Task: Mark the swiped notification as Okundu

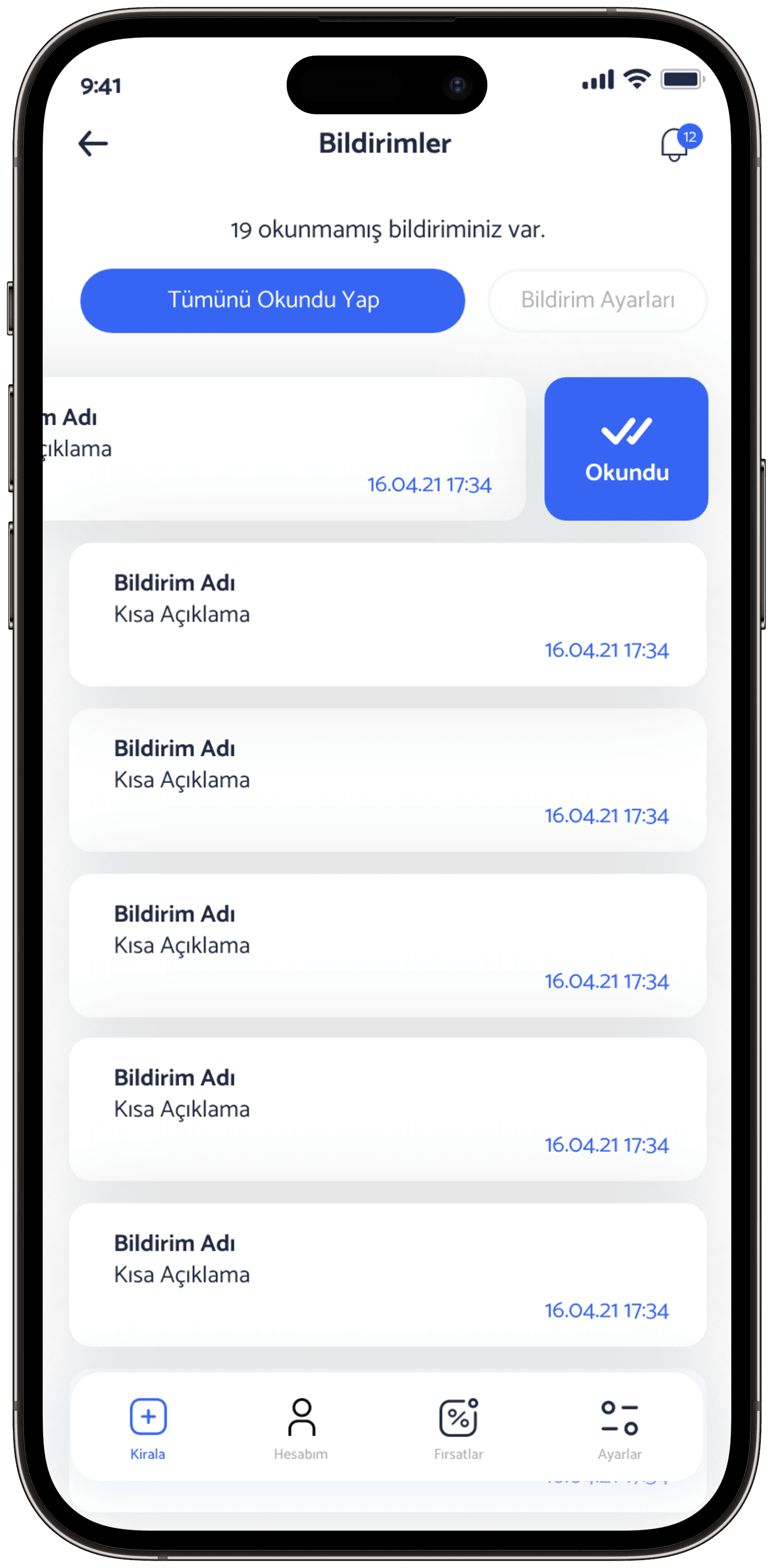Action: pyautogui.click(x=626, y=449)
